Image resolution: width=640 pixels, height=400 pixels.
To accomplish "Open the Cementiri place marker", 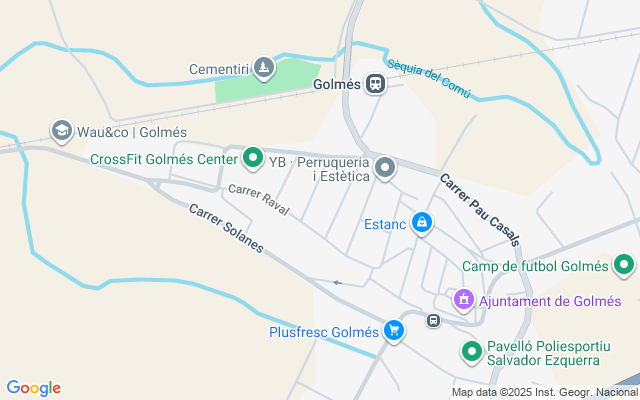I will tap(263, 68).
